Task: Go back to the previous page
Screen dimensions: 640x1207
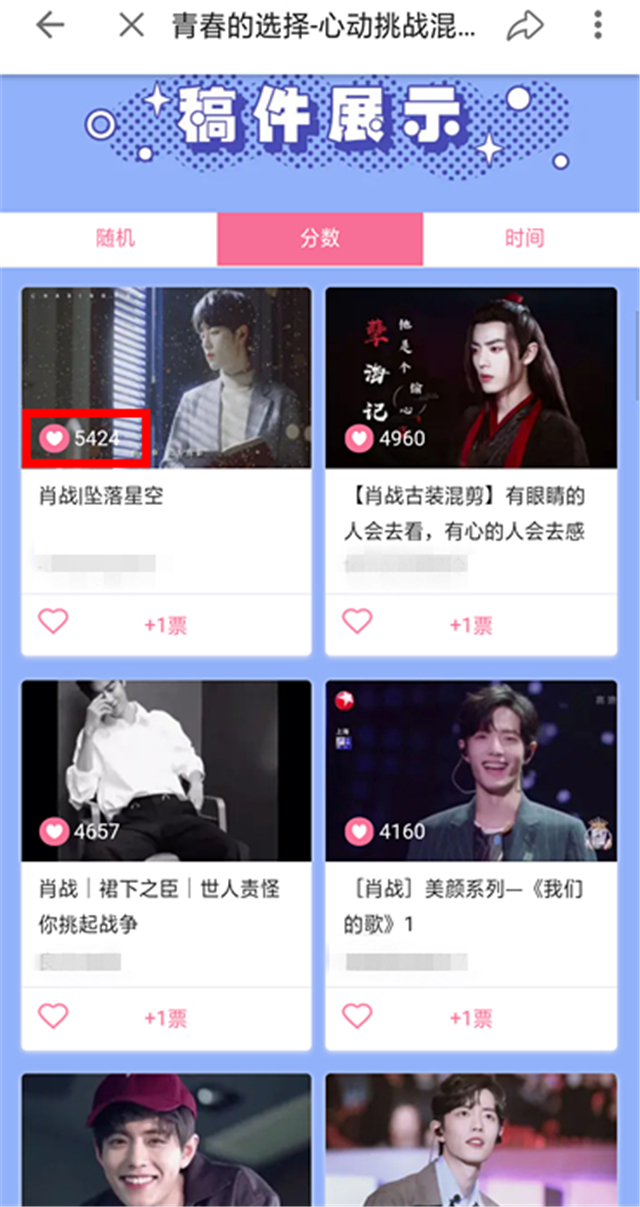Action: pos(50,27)
